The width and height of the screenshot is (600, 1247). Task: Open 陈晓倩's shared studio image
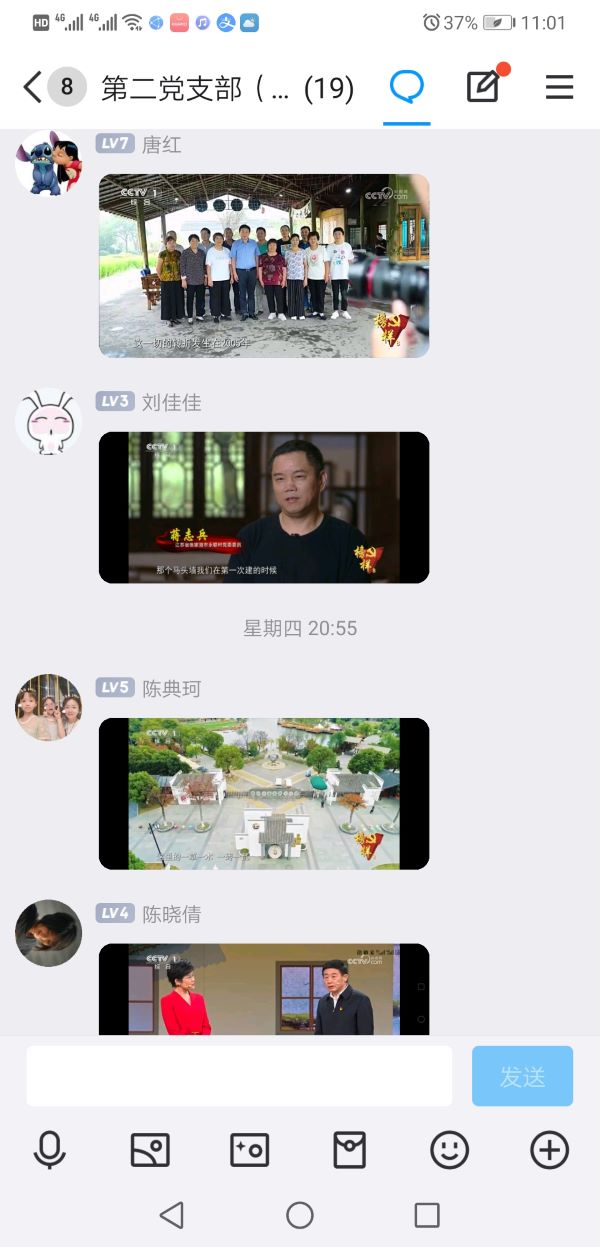click(264, 988)
